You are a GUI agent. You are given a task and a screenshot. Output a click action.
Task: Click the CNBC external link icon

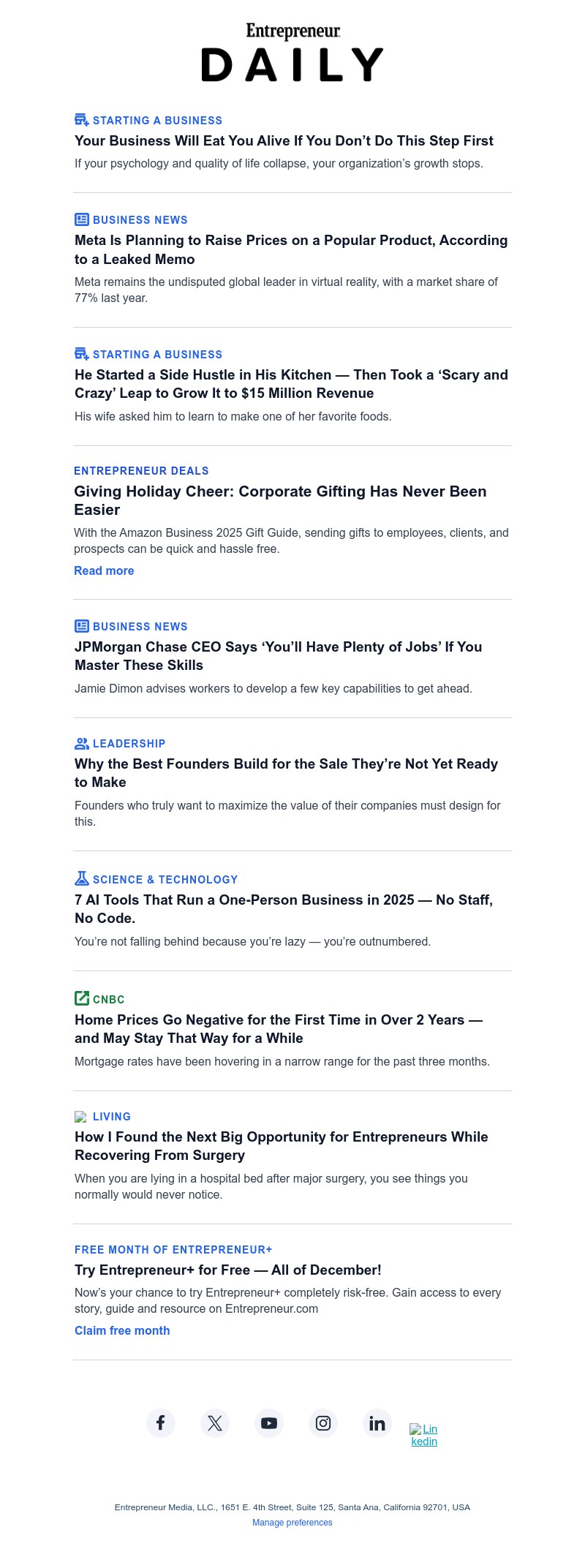[x=81, y=998]
